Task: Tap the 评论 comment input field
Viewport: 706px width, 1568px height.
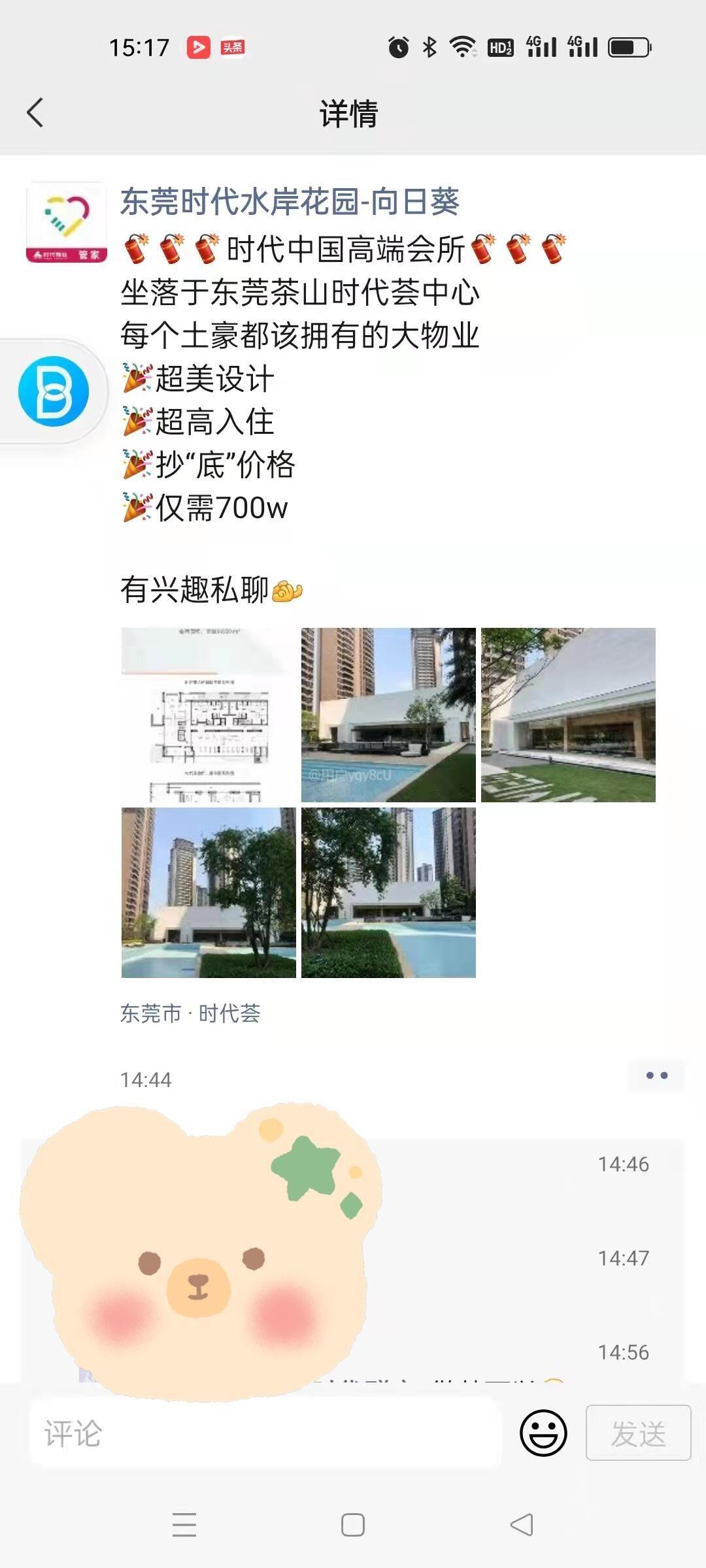Action: coord(265,1433)
